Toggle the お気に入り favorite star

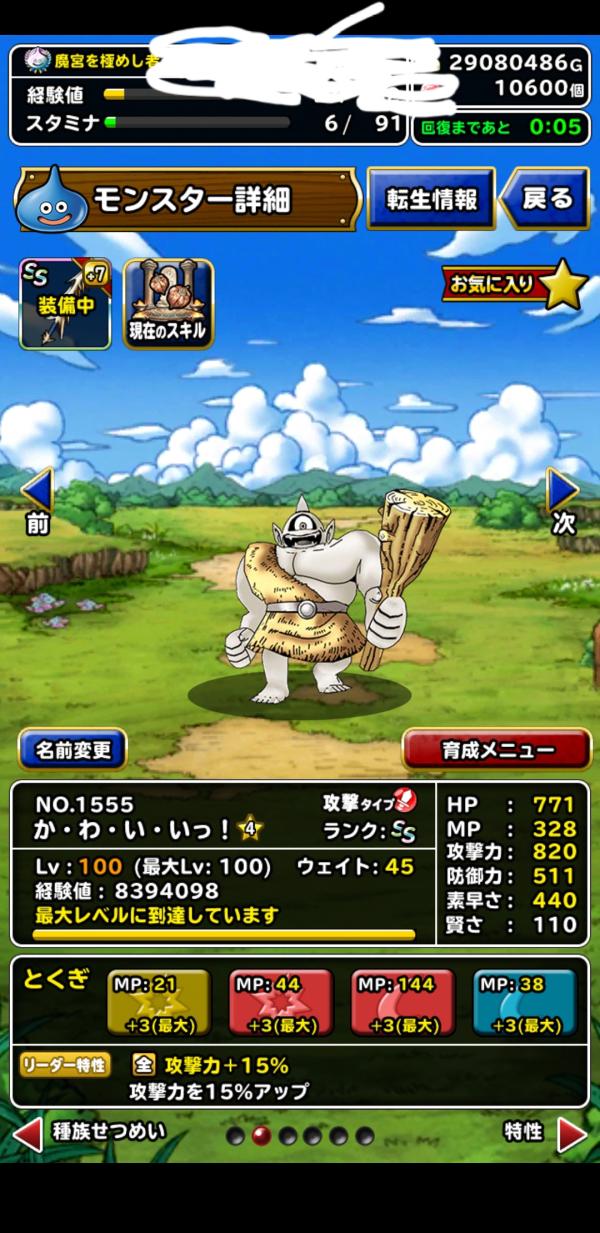[x=514, y=284]
